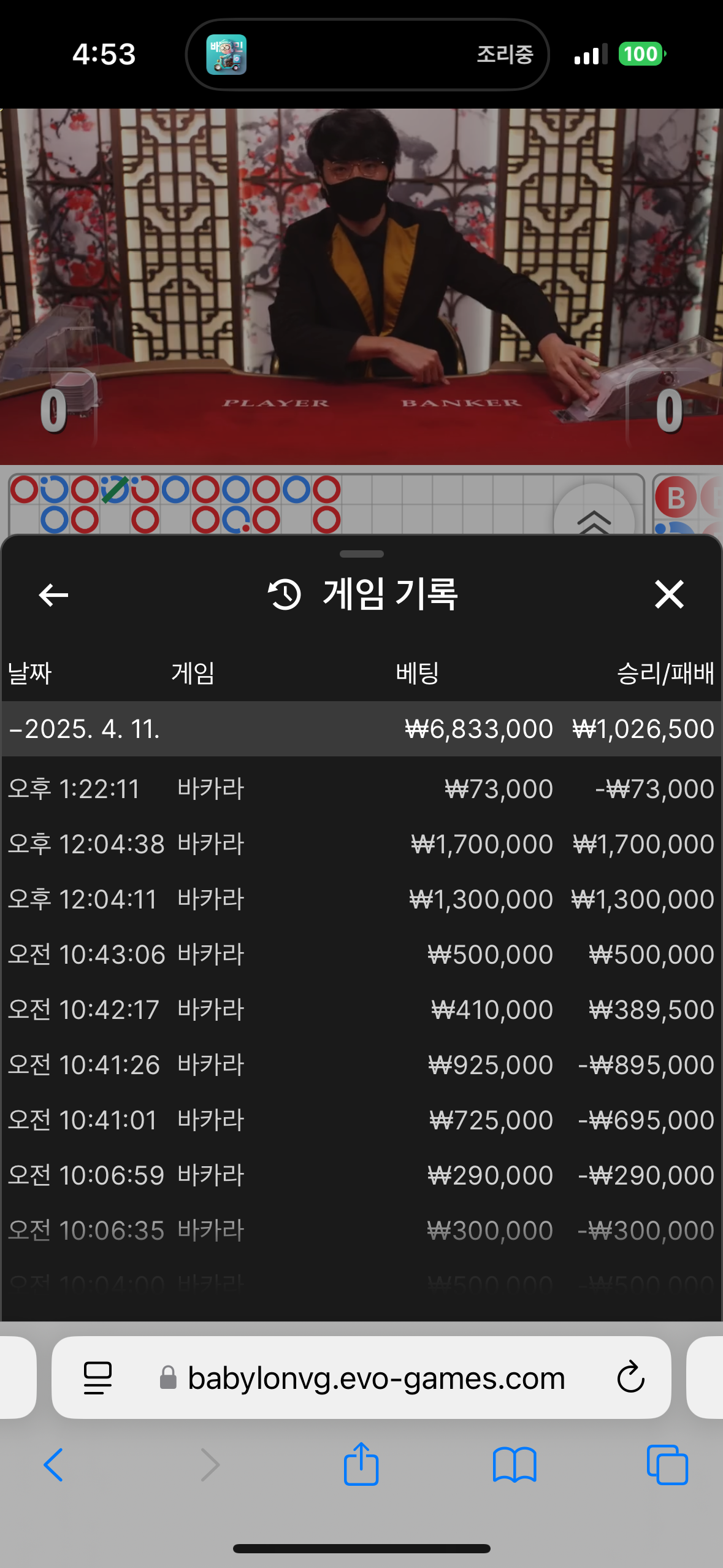This screenshot has width=723, height=1568.
Task: Open the 오후 12:04:11 바카라 record
Action: tap(361, 899)
